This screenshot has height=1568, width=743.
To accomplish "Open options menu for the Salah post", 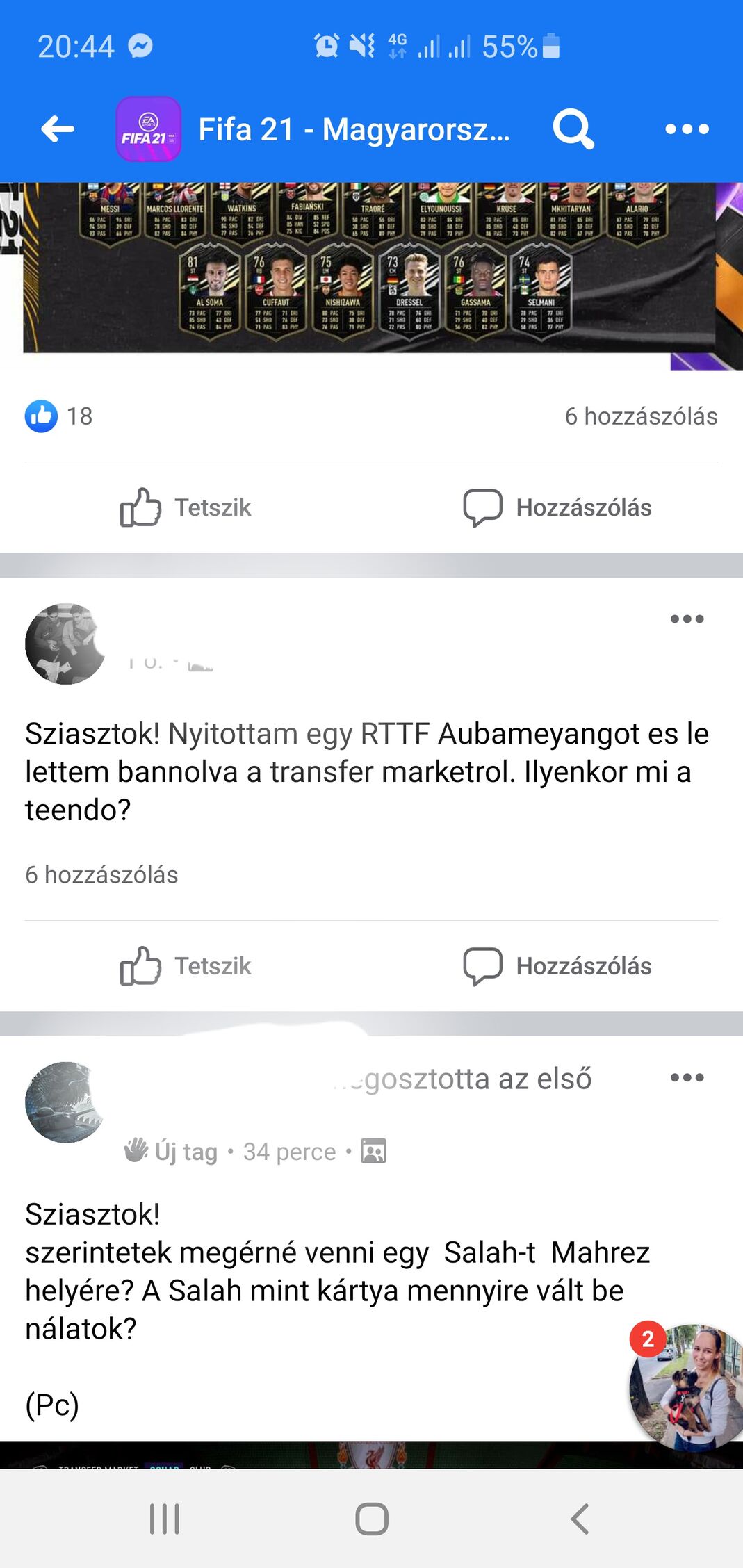I will click(687, 1077).
